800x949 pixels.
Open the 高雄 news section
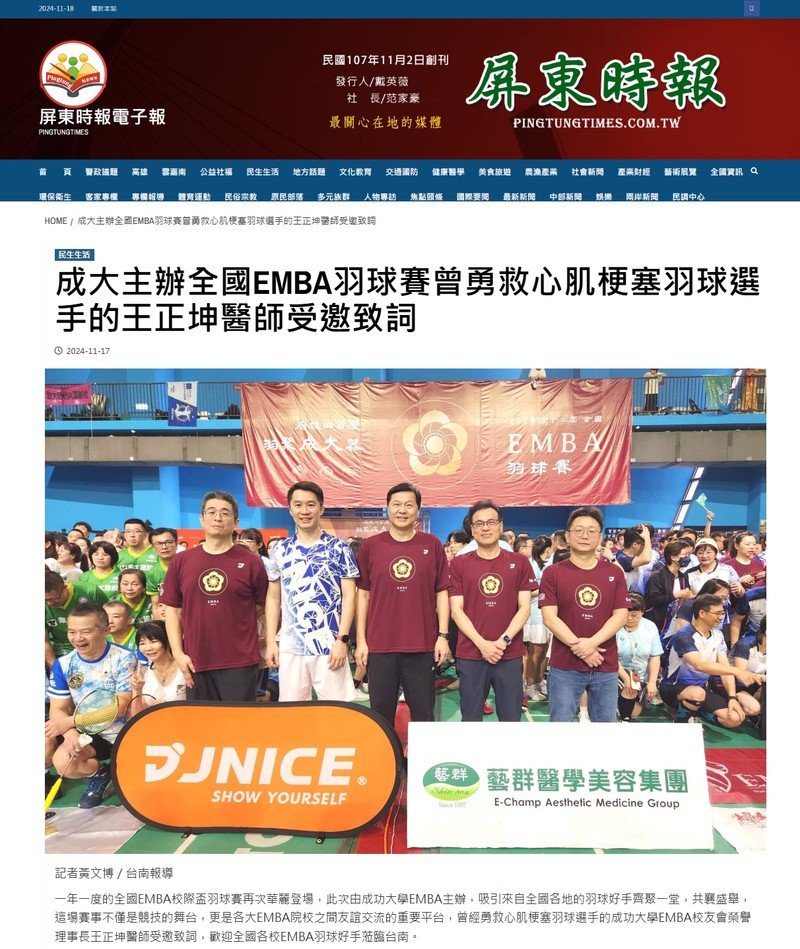(x=139, y=172)
